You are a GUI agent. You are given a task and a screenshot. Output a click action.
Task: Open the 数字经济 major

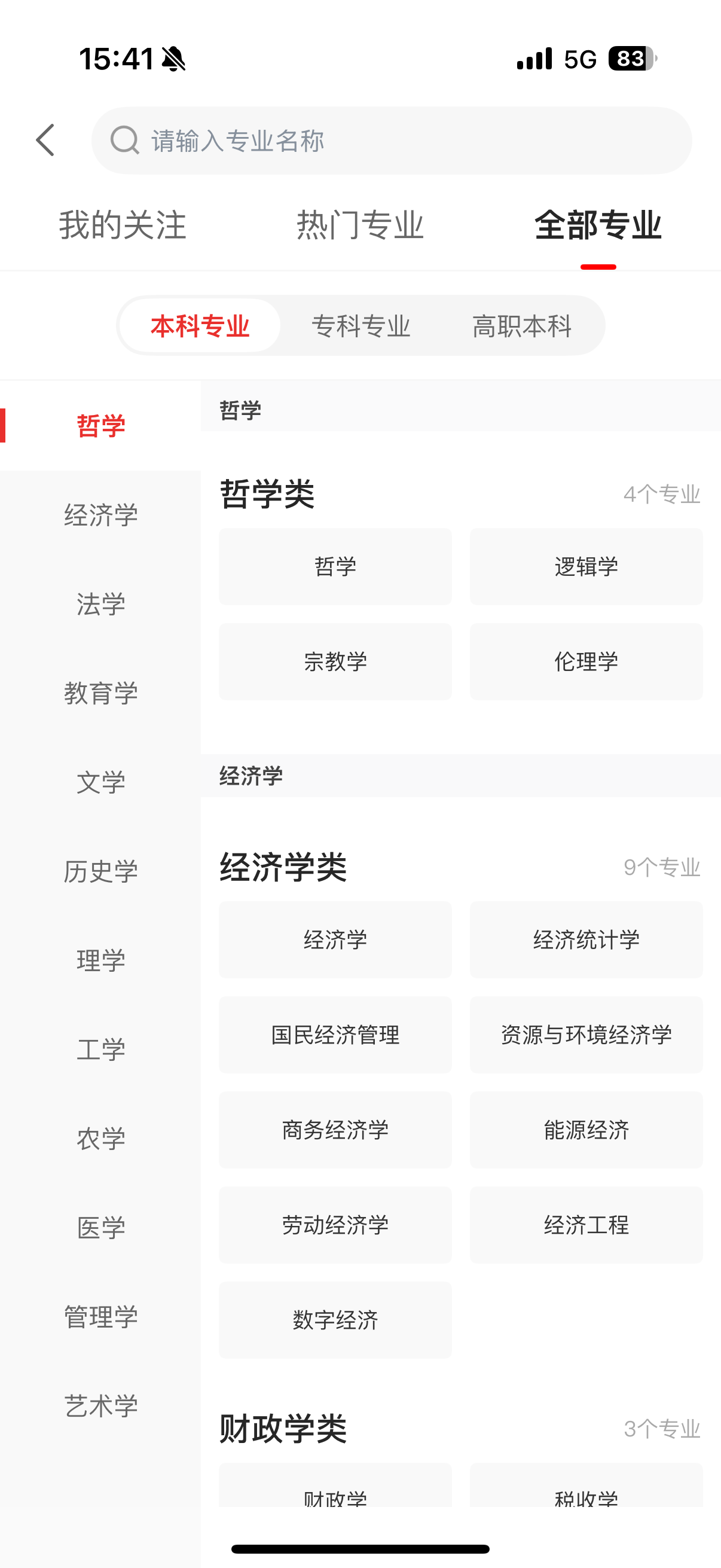pos(335,1320)
